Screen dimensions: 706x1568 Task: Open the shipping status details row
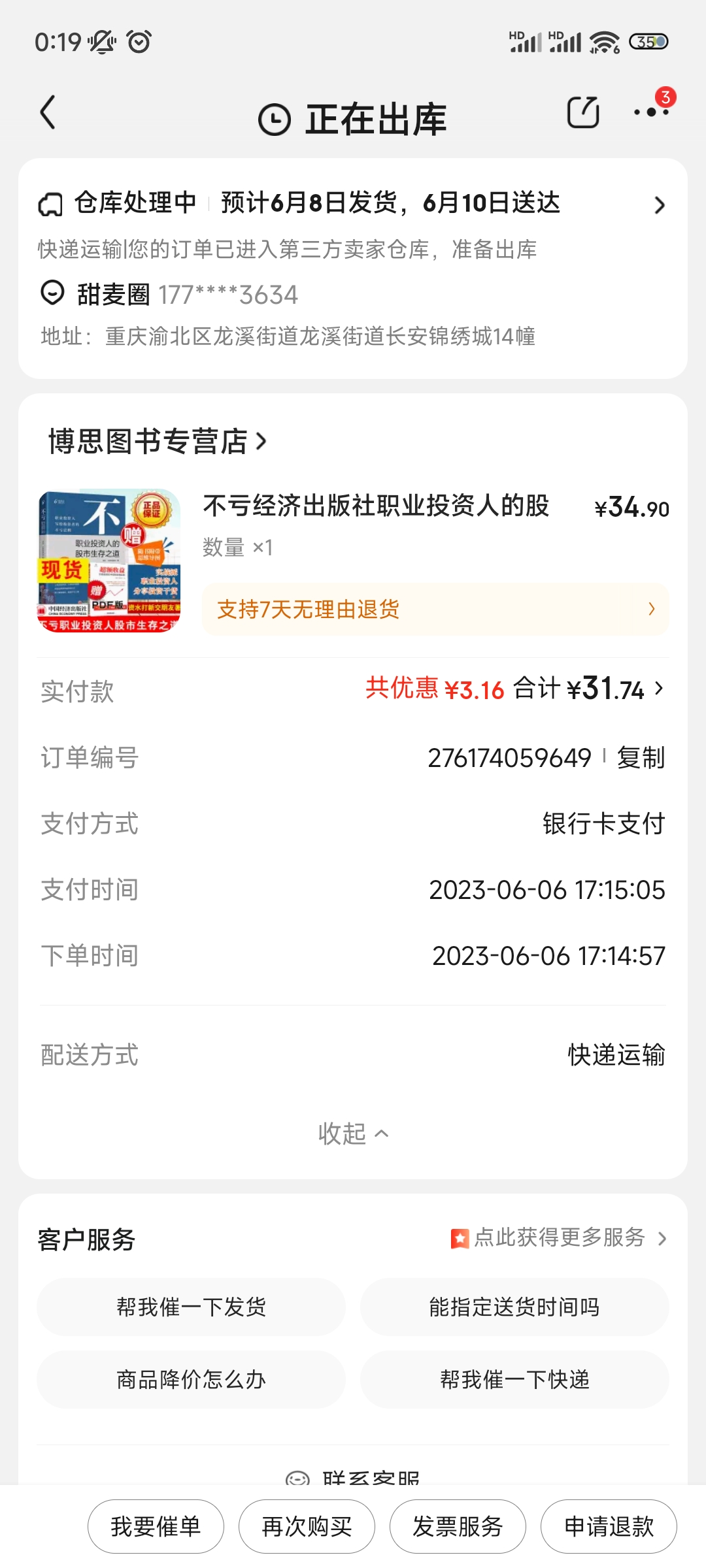click(353, 204)
